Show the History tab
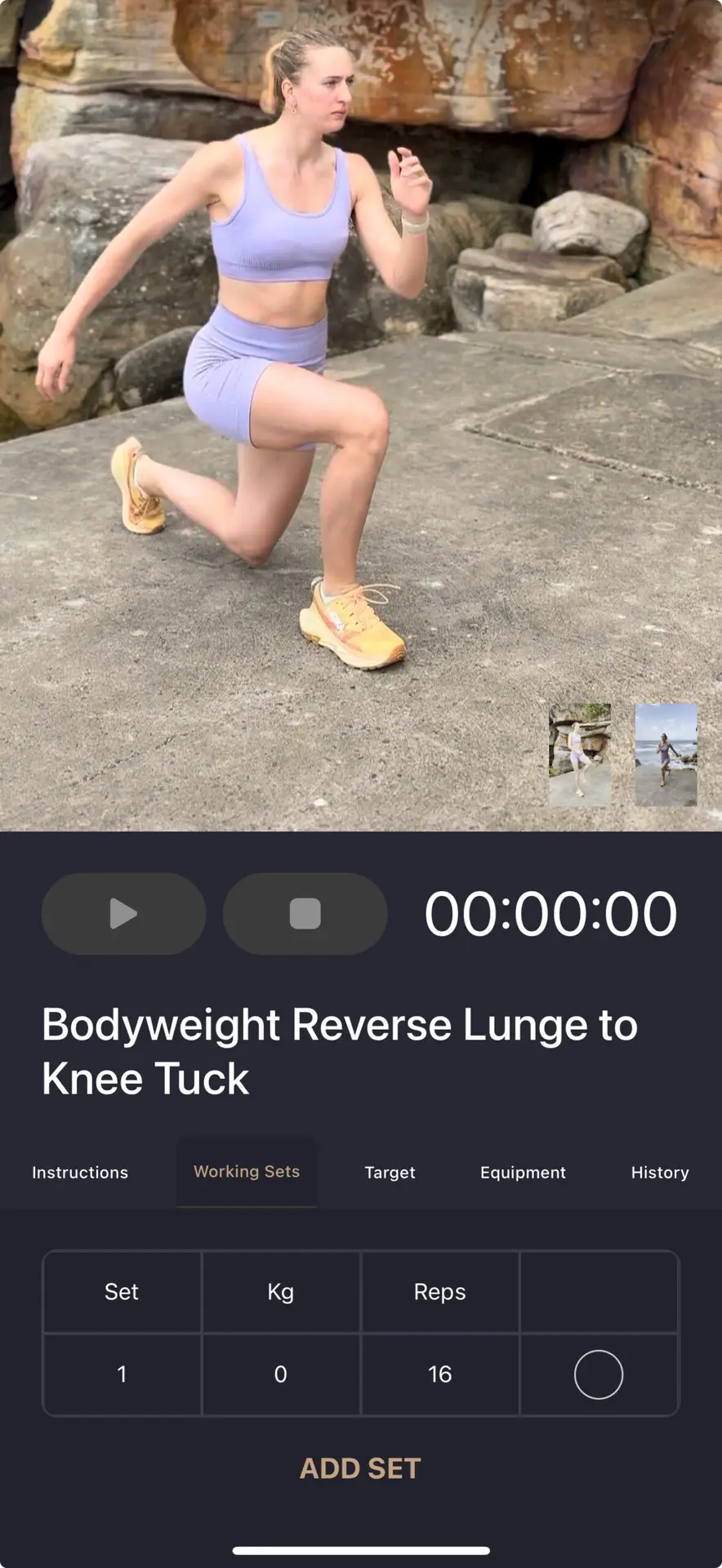 pyautogui.click(x=660, y=1172)
